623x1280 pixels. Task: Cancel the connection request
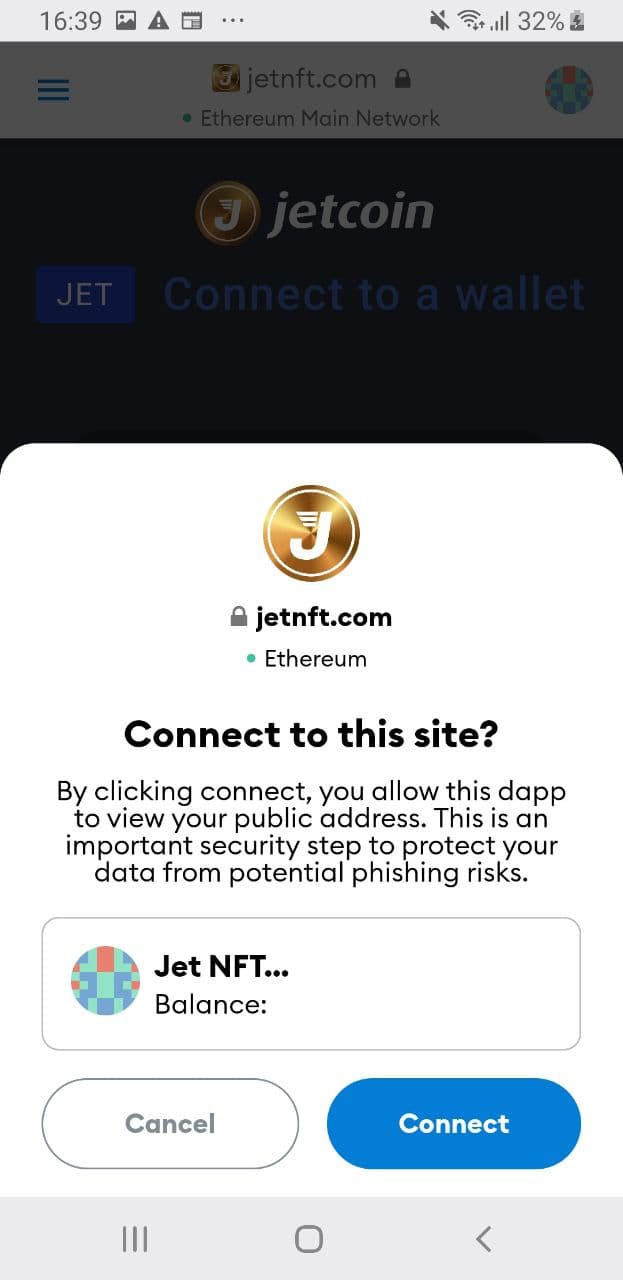(170, 1123)
